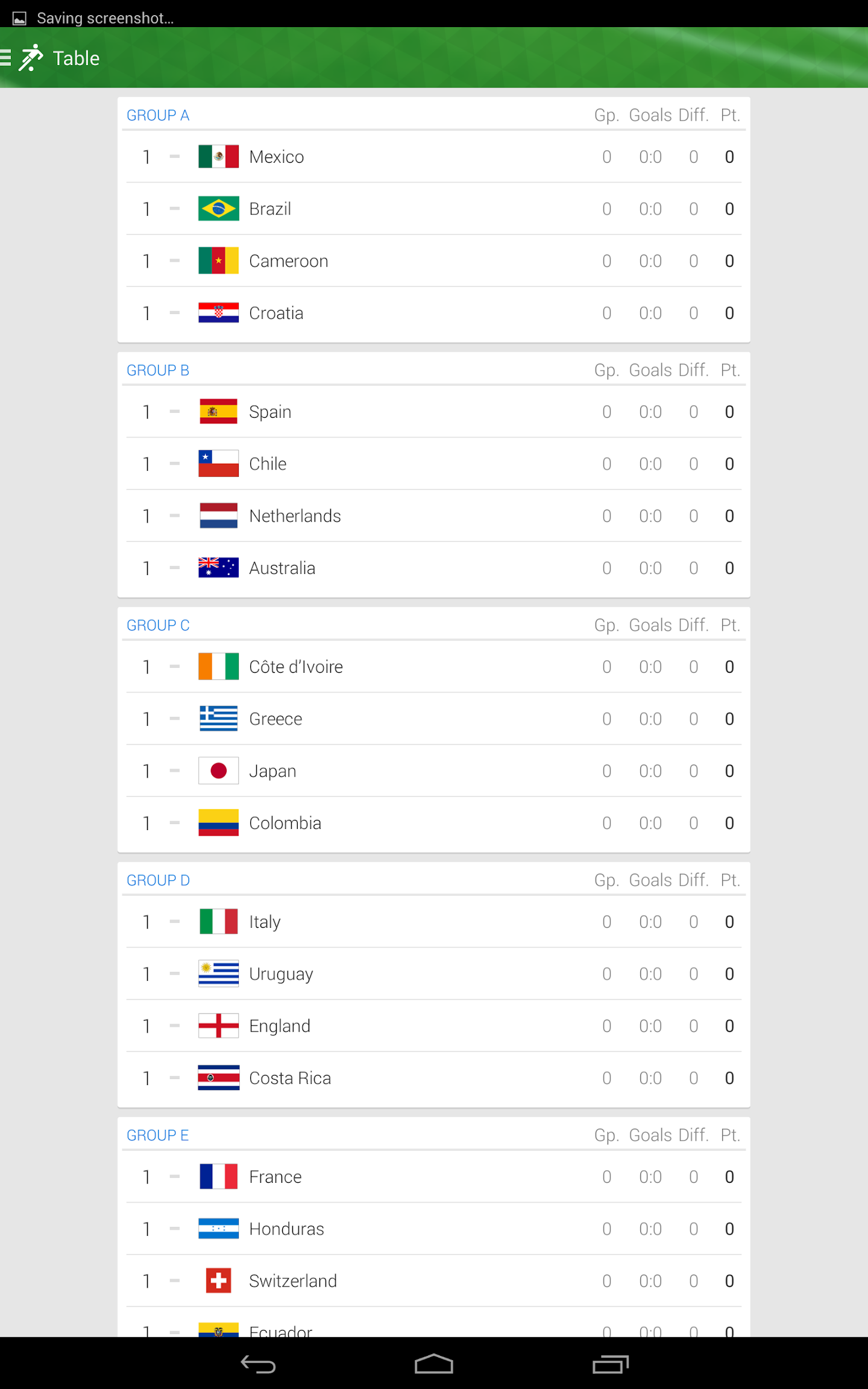This screenshot has height=1389, width=868.
Task: Select Brazil in Group A
Action: point(433,209)
